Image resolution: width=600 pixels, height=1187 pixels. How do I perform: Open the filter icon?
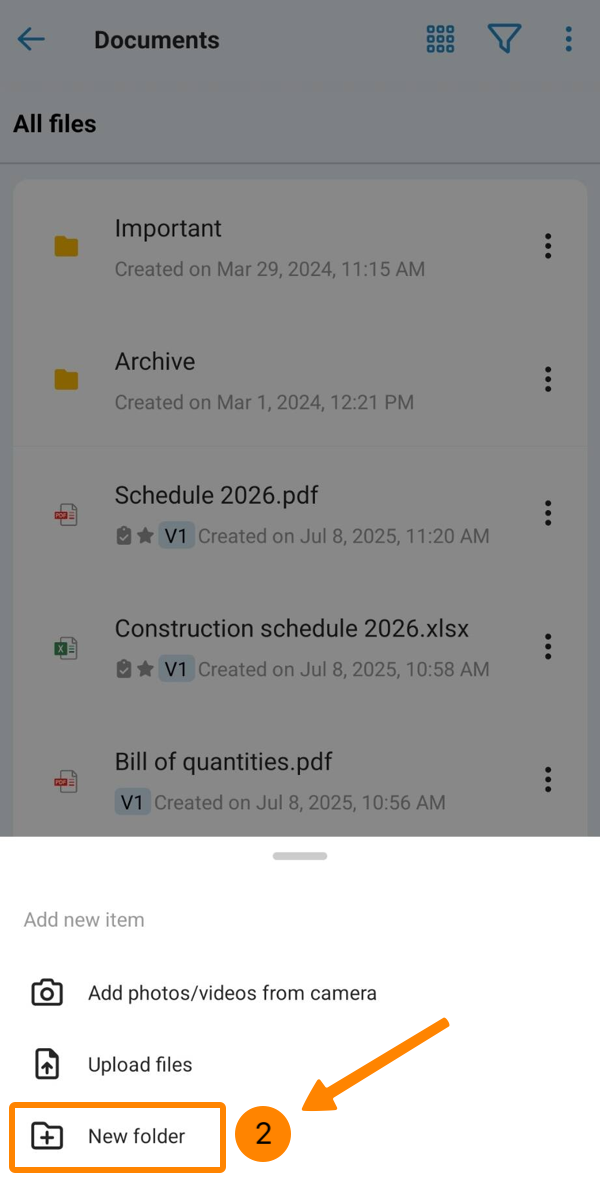(505, 40)
